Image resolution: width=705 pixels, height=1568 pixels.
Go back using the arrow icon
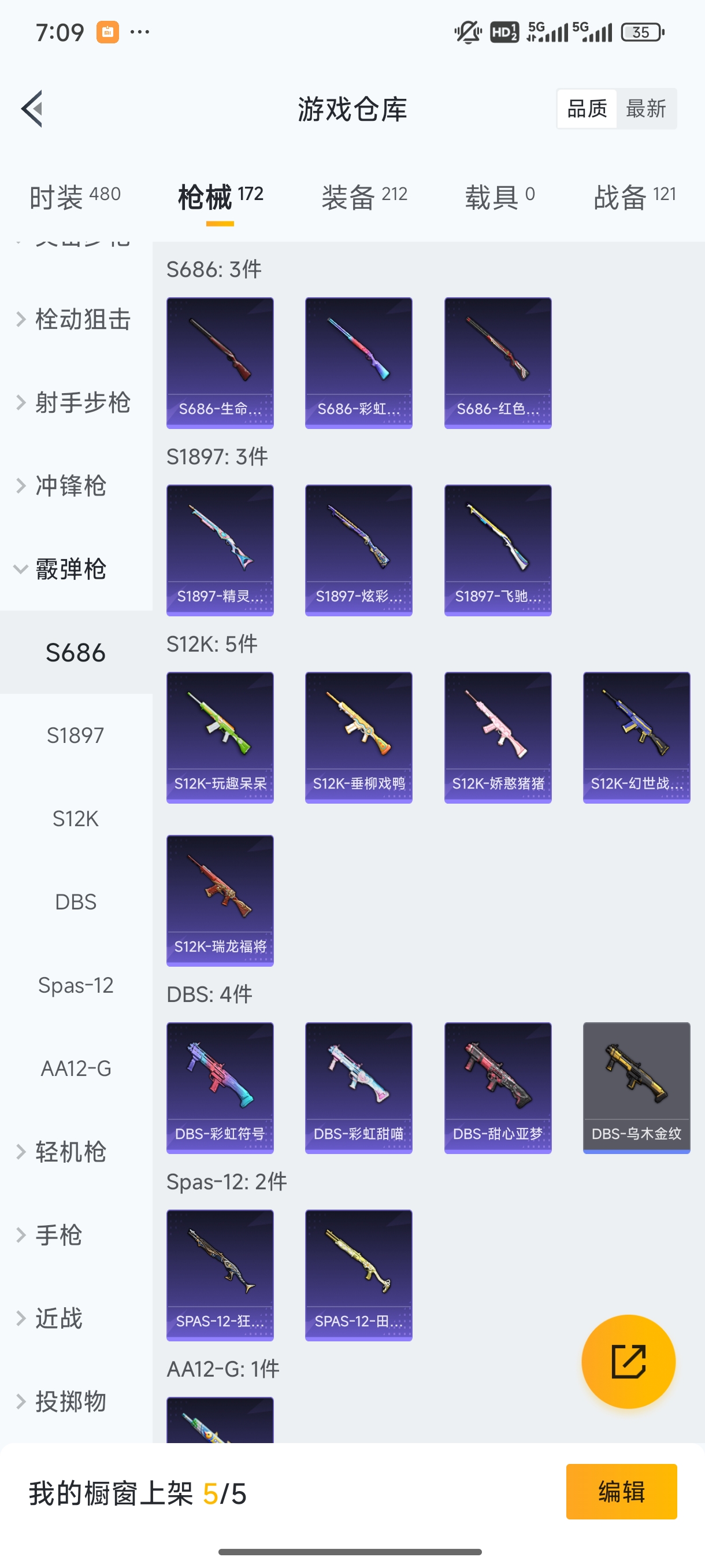click(32, 109)
